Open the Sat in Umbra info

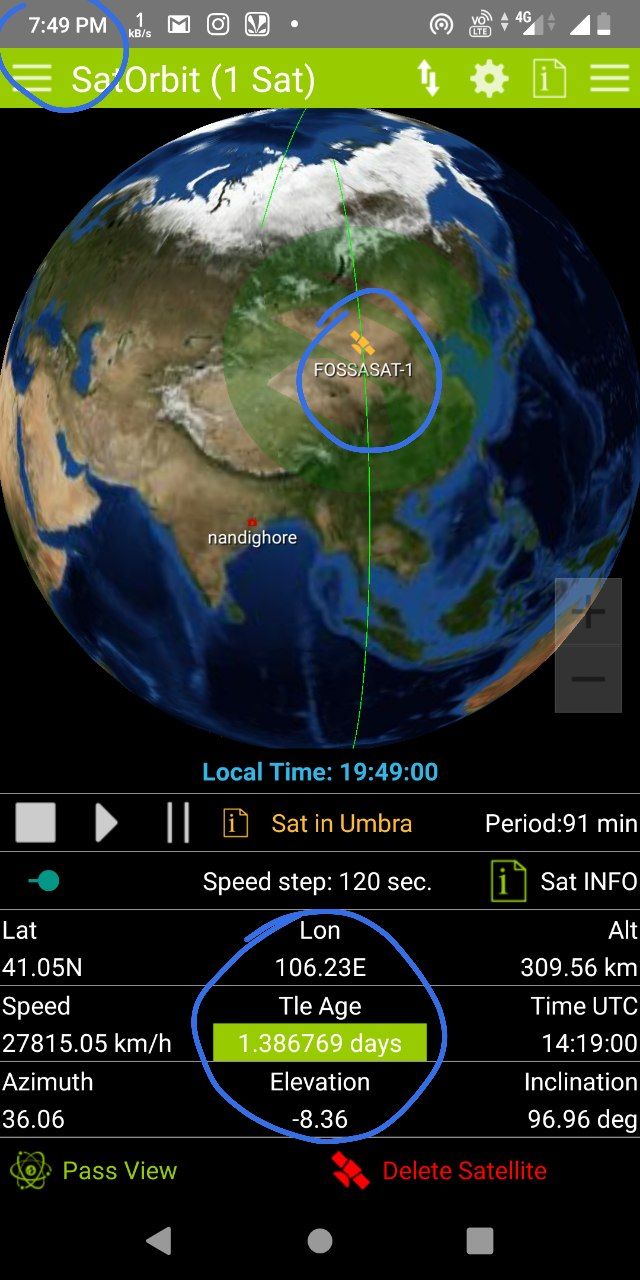[x=316, y=823]
